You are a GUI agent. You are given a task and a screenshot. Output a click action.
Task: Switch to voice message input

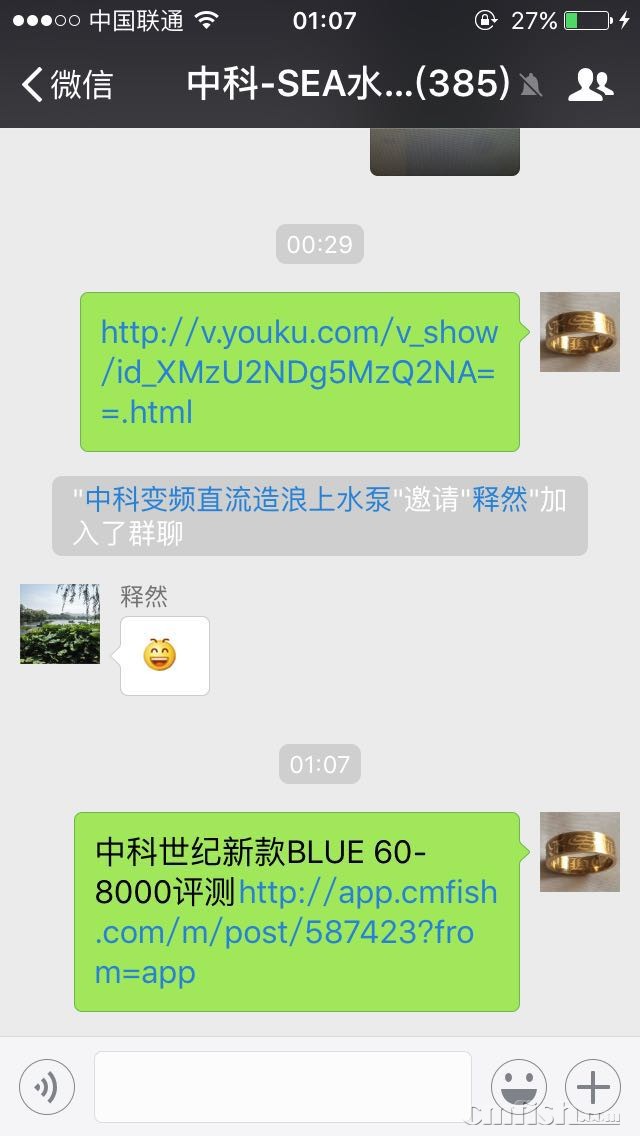[x=47, y=1087]
